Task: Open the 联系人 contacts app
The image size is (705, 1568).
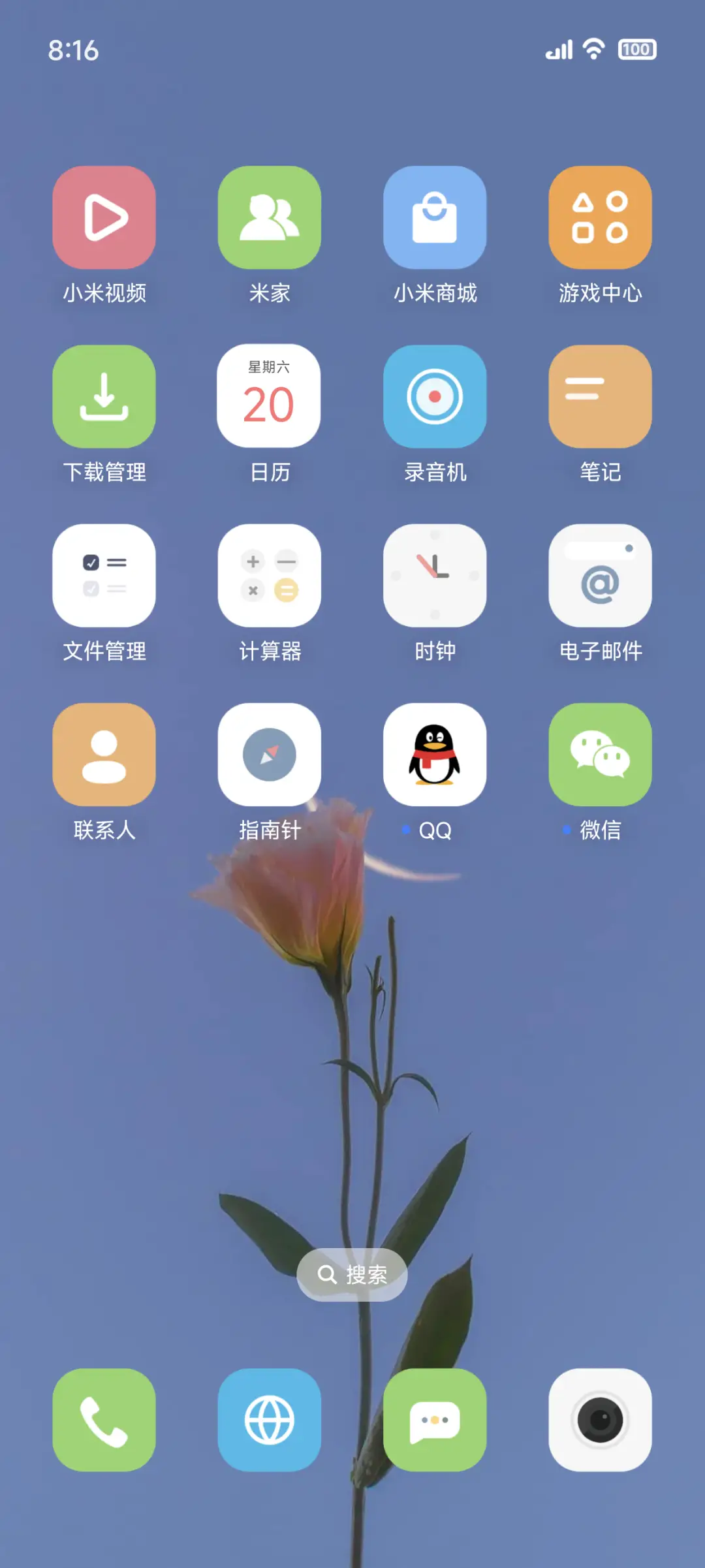Action: point(104,753)
